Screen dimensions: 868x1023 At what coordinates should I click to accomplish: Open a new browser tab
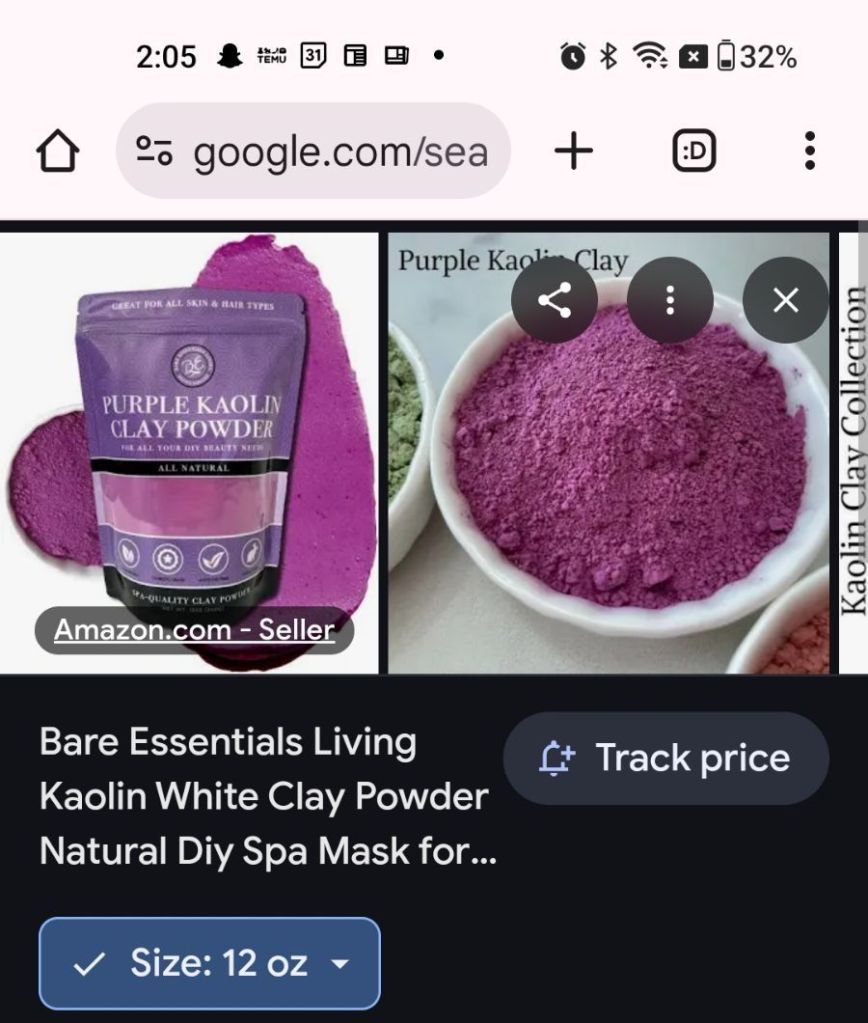pyautogui.click(x=573, y=152)
